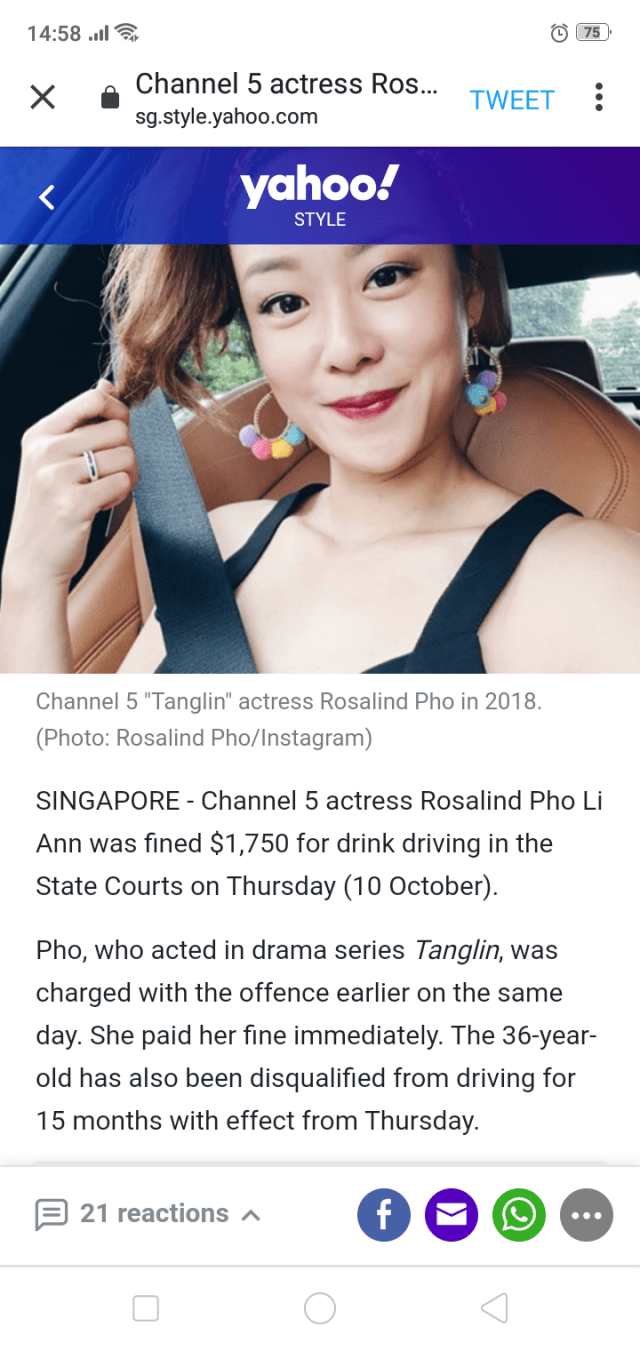Close the in-app browser tab
The image size is (640, 1351).
click(42, 97)
